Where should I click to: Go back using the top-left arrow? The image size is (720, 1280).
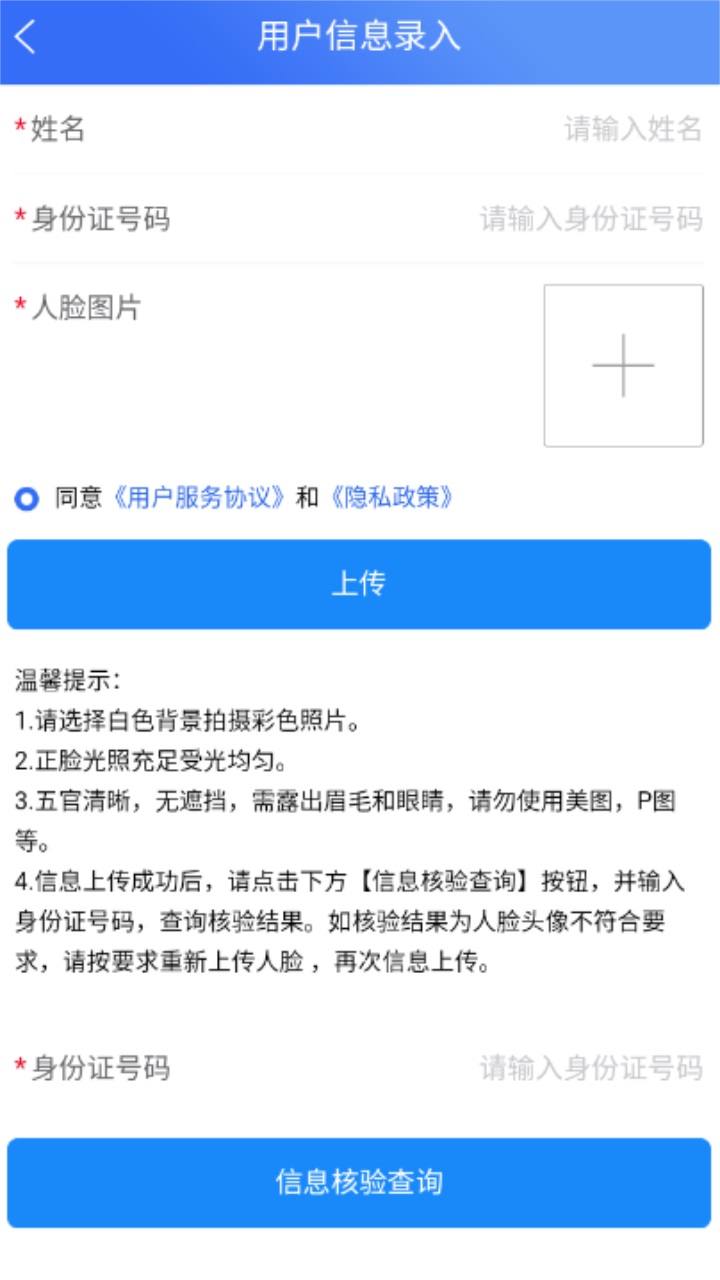26,38
